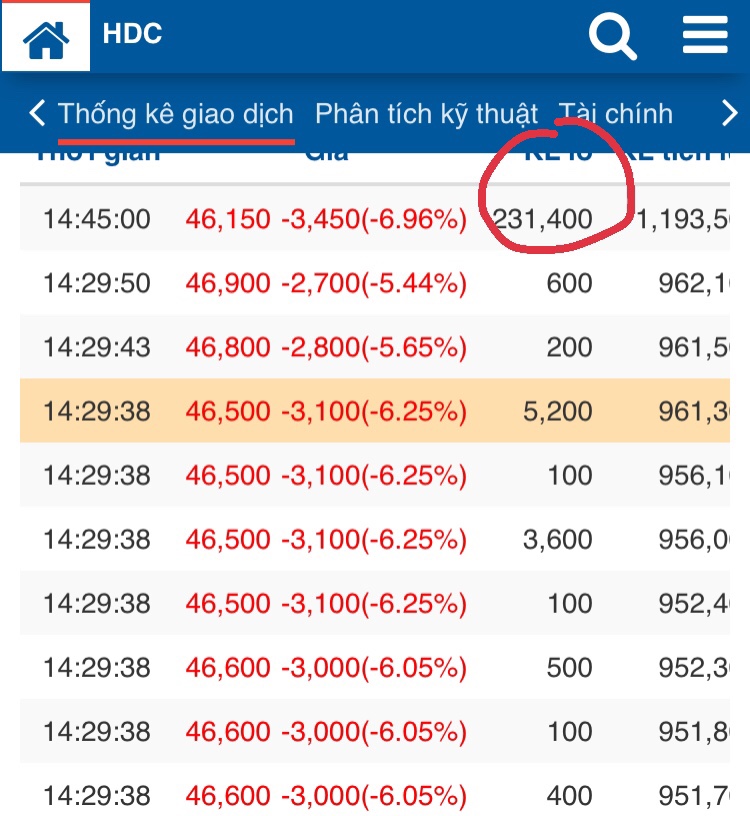The image size is (750, 816).
Task: Switch to the Tài chính tab
Action: [x=615, y=114]
